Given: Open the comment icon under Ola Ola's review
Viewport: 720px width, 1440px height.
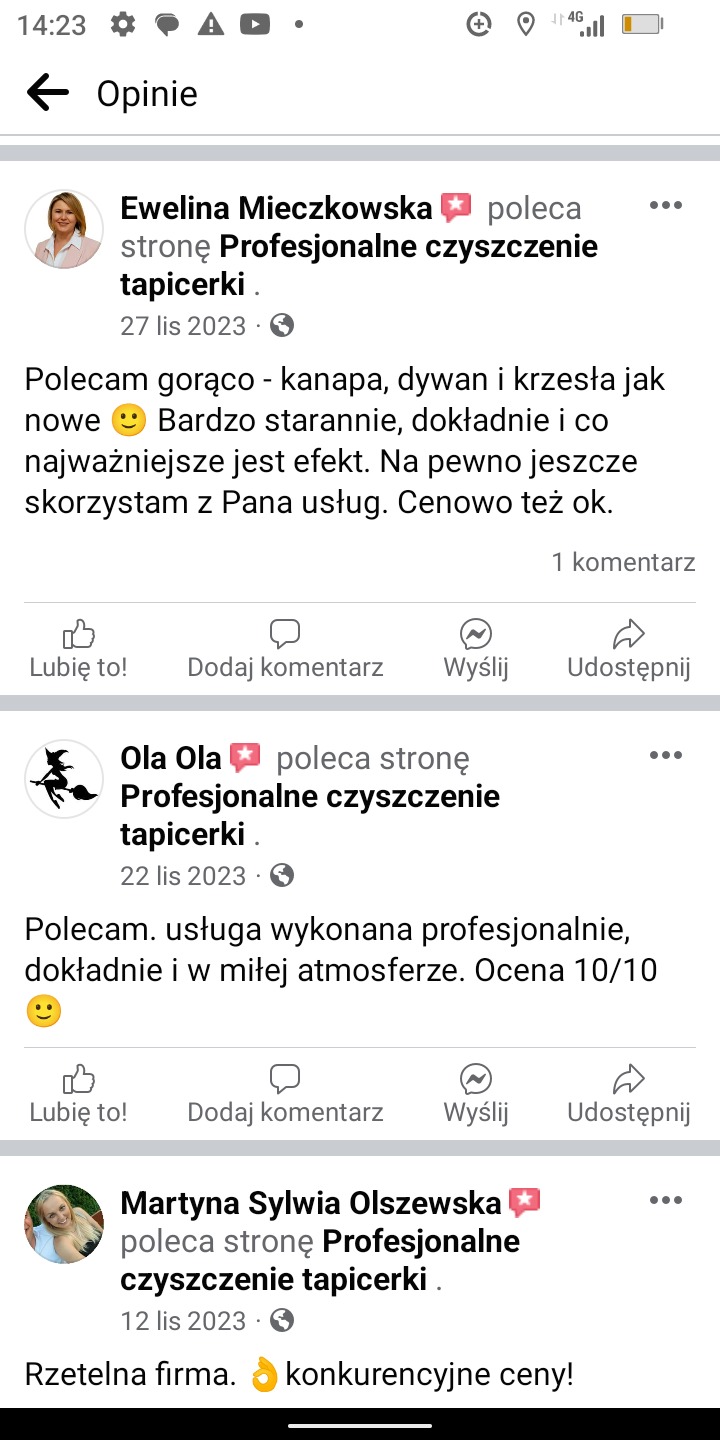Looking at the screenshot, I should point(285,1080).
